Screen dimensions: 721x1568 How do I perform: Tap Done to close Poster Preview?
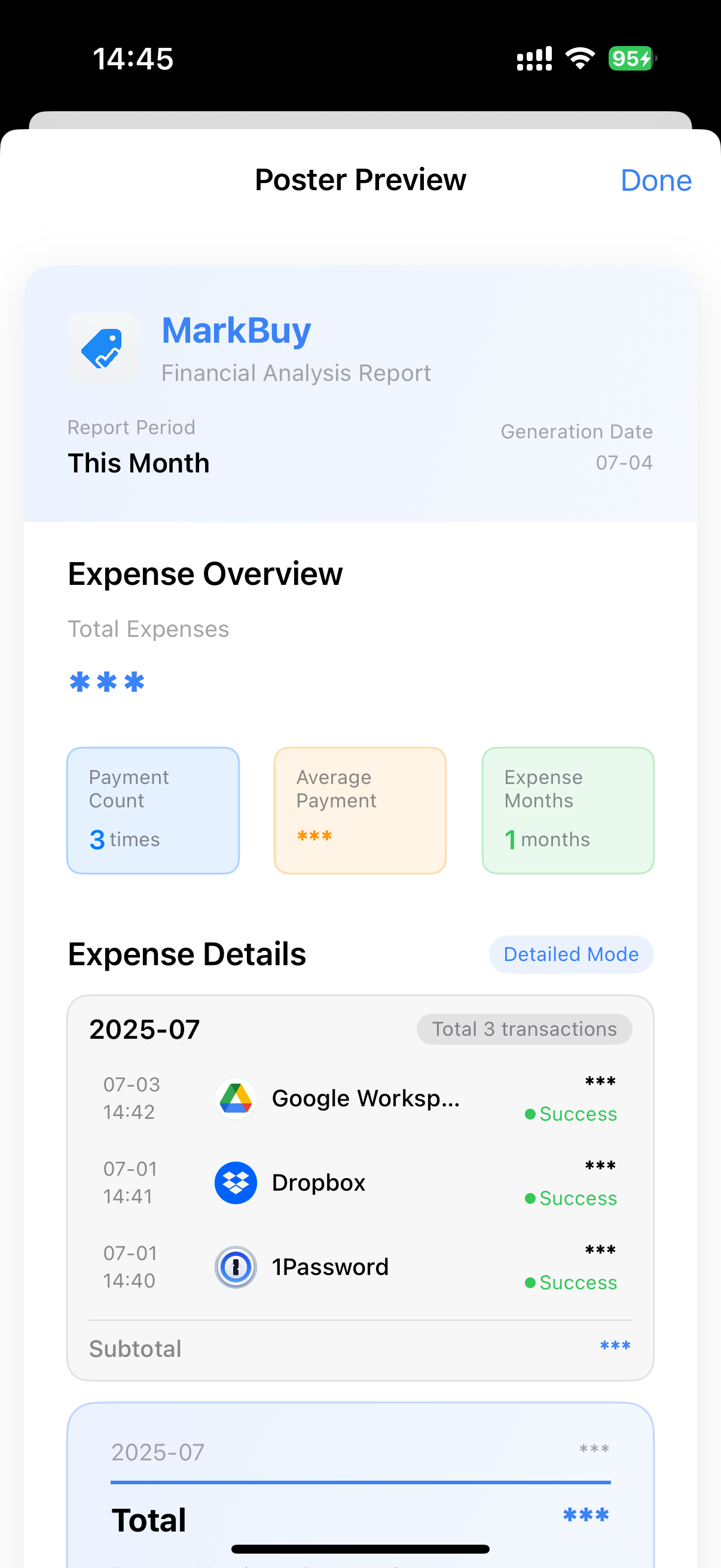(655, 181)
